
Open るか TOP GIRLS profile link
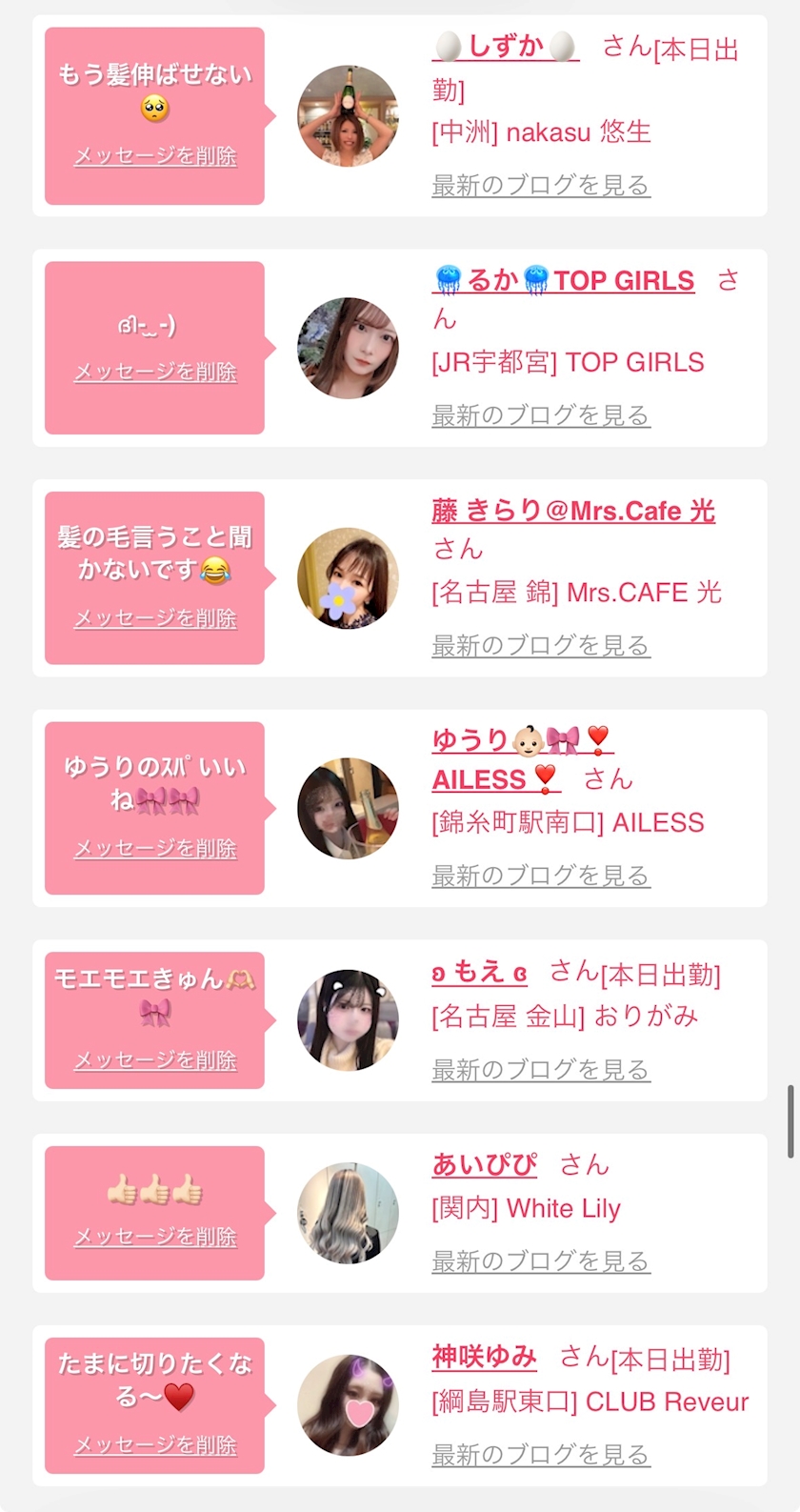tap(564, 281)
